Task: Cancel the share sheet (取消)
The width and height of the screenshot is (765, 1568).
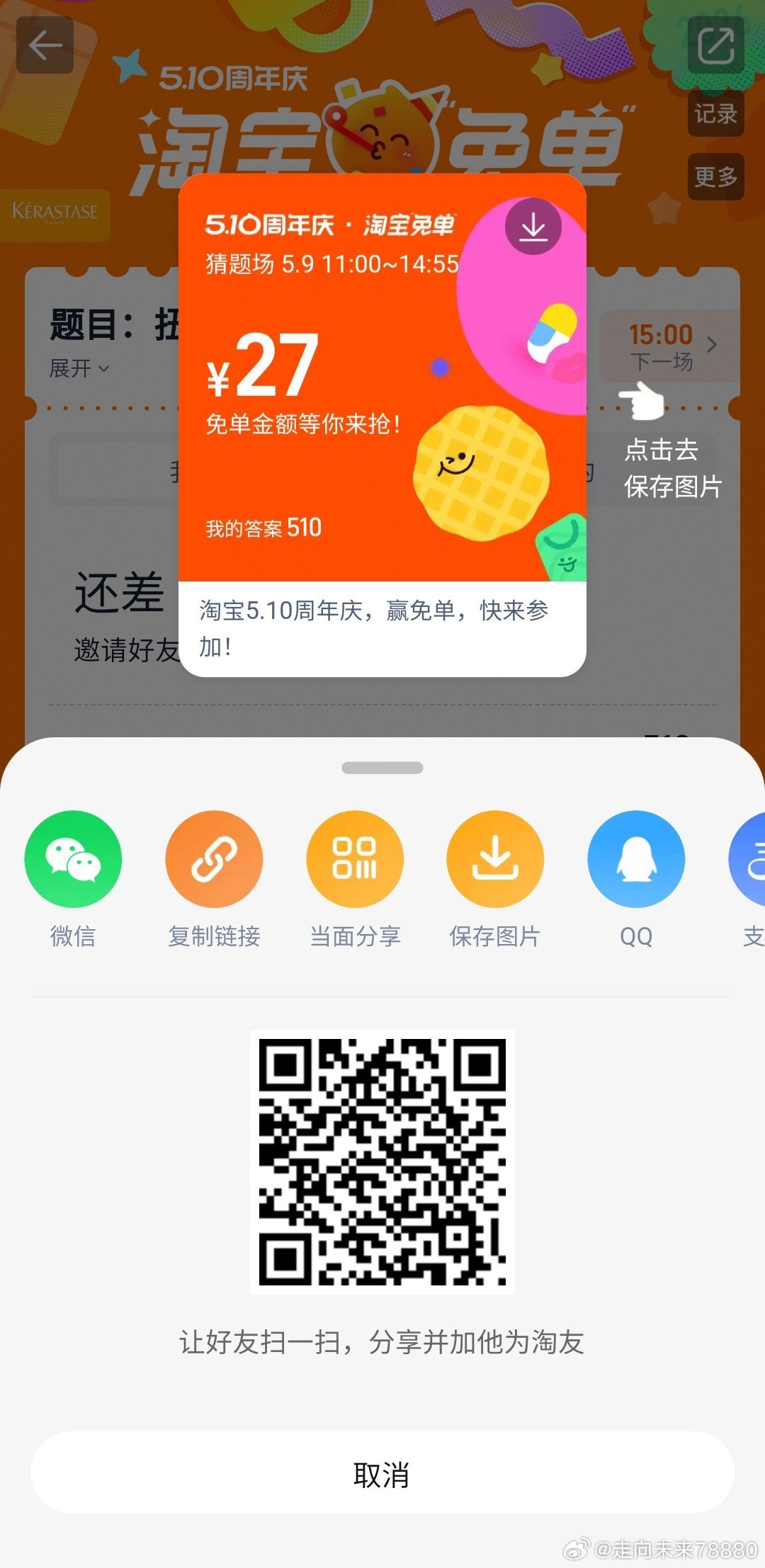Action: click(x=382, y=1475)
